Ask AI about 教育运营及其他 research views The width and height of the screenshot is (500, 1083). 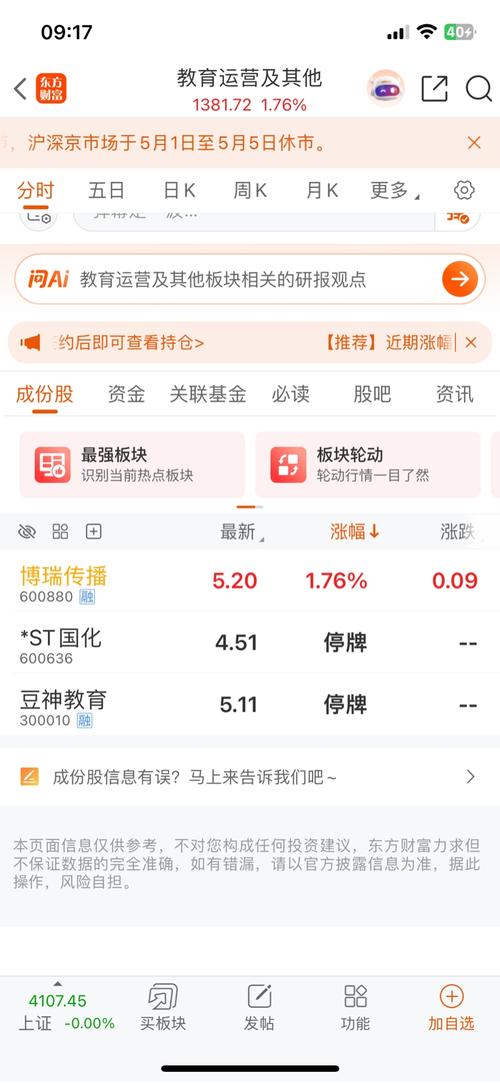click(x=250, y=279)
